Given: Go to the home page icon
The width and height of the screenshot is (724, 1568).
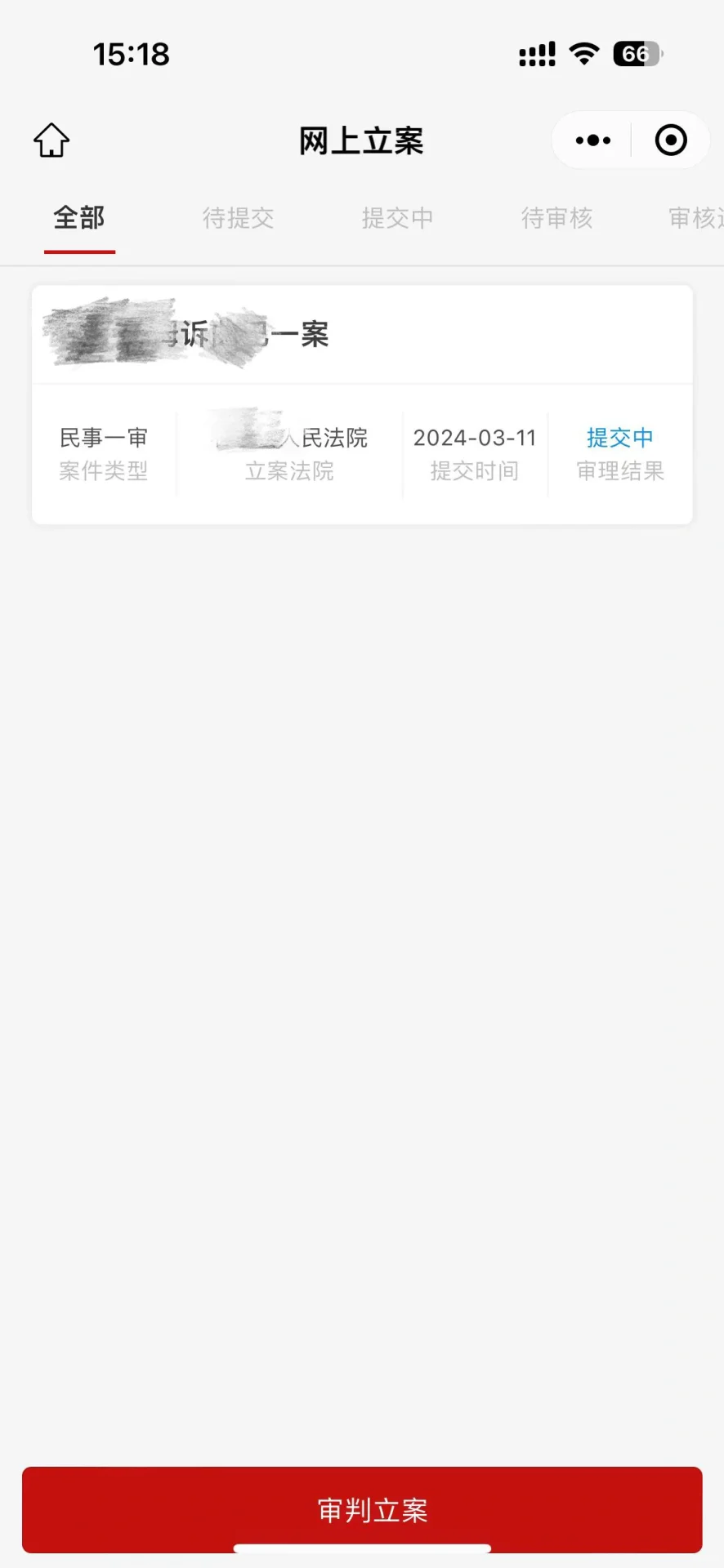Looking at the screenshot, I should (51, 140).
